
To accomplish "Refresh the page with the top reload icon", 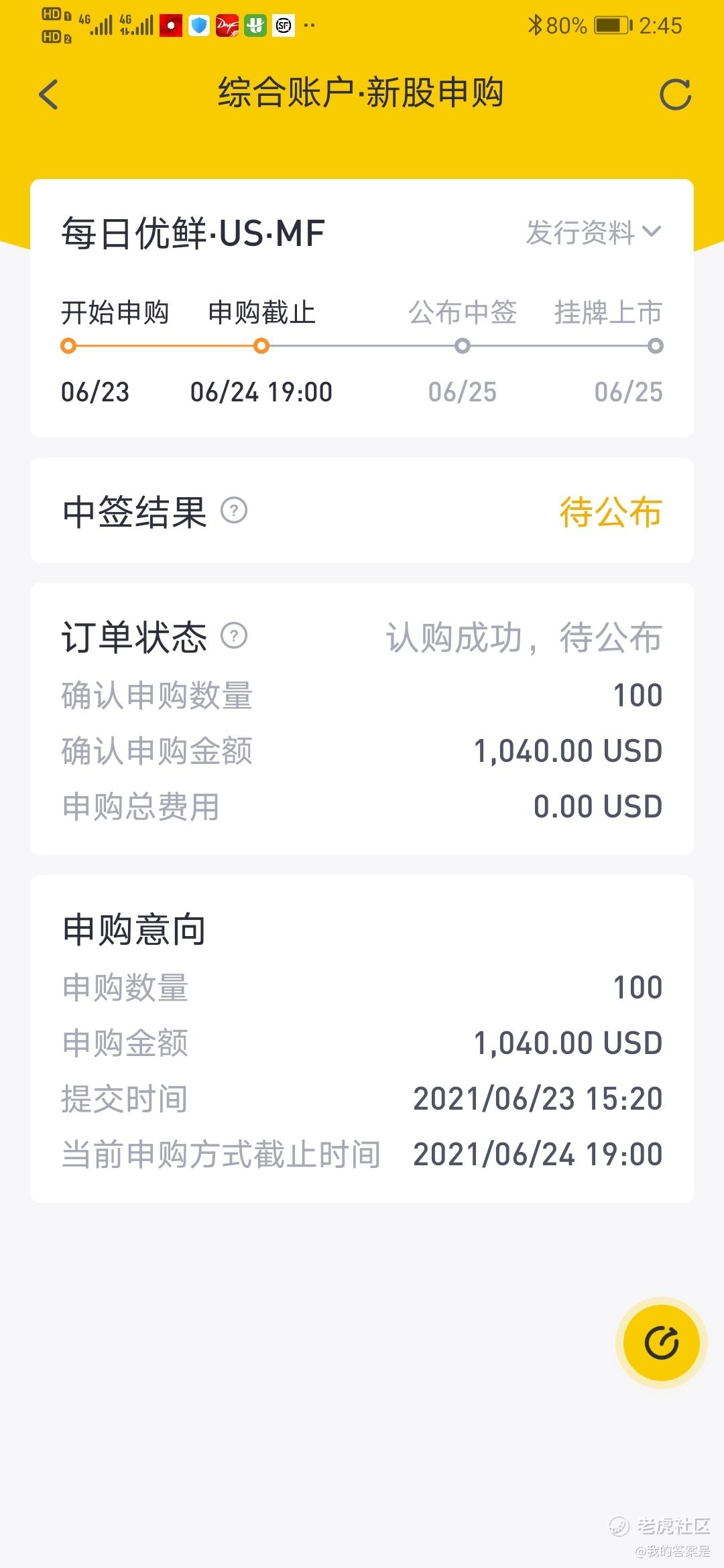I will (675, 94).
